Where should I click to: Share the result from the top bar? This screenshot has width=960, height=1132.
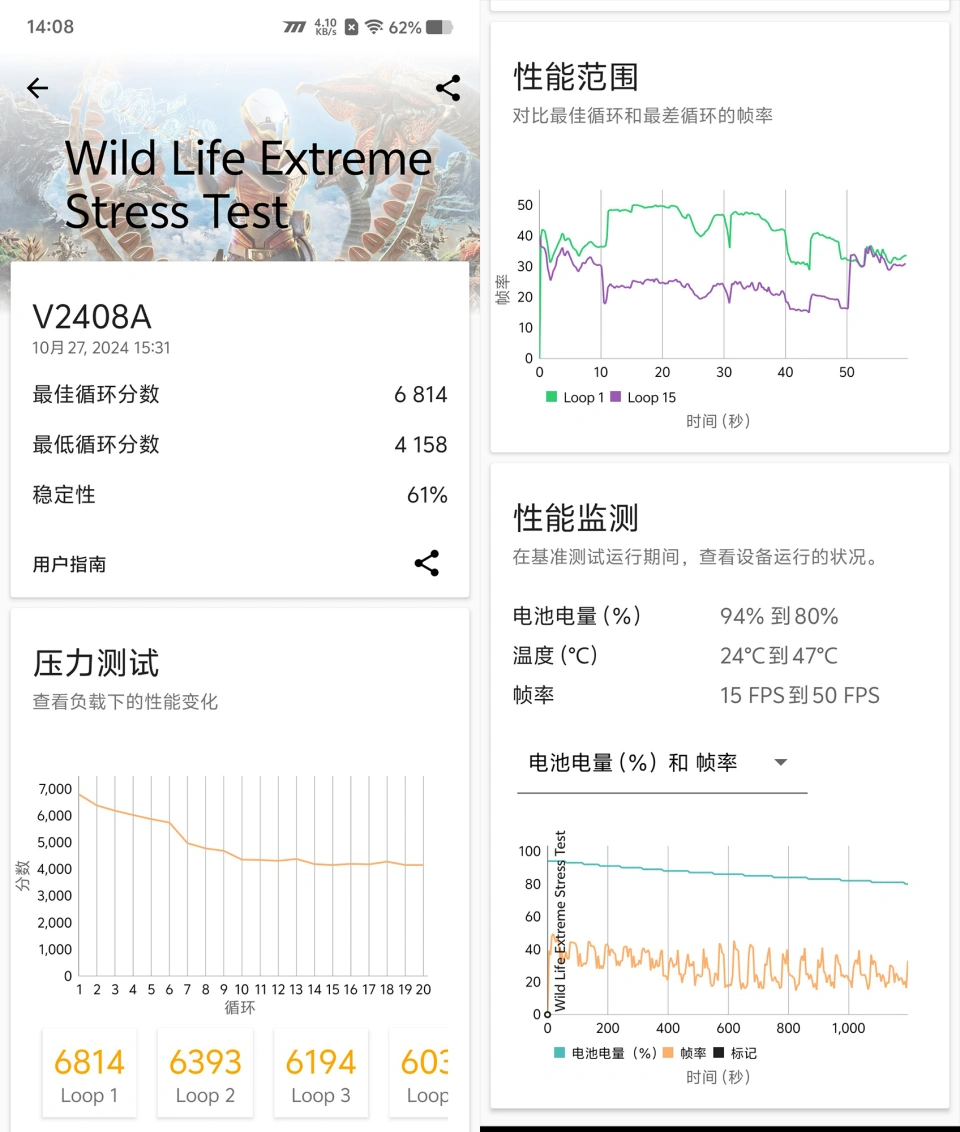pos(448,88)
